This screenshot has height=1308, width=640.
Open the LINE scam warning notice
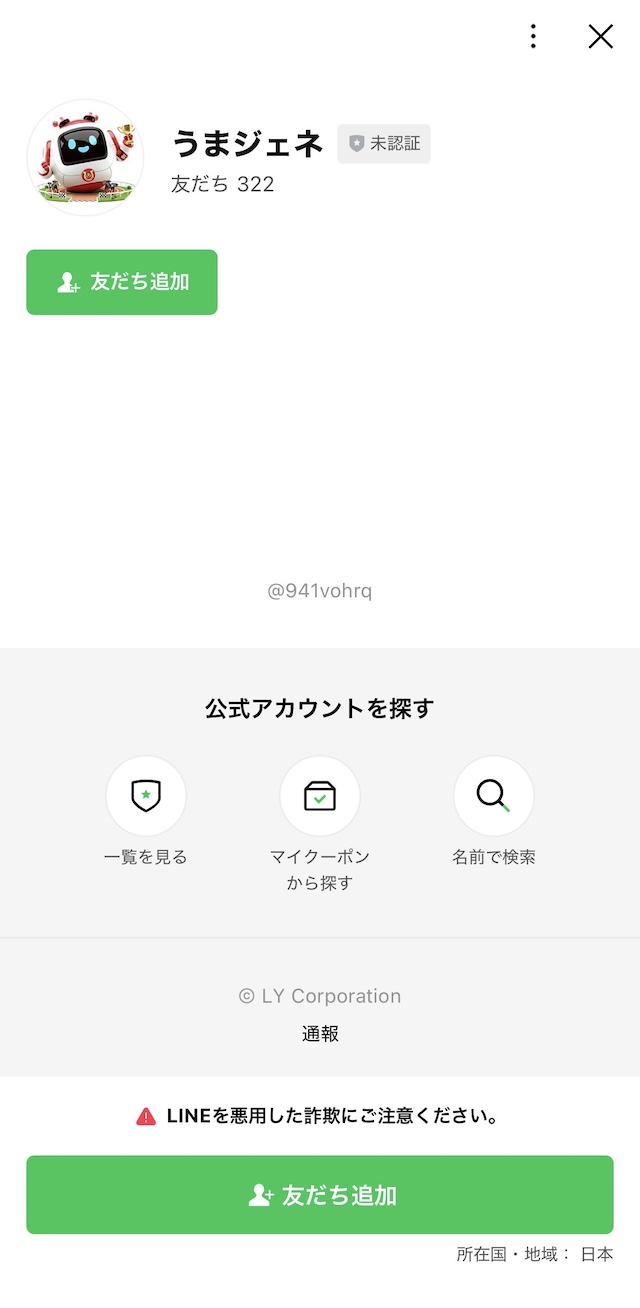(x=320, y=1116)
